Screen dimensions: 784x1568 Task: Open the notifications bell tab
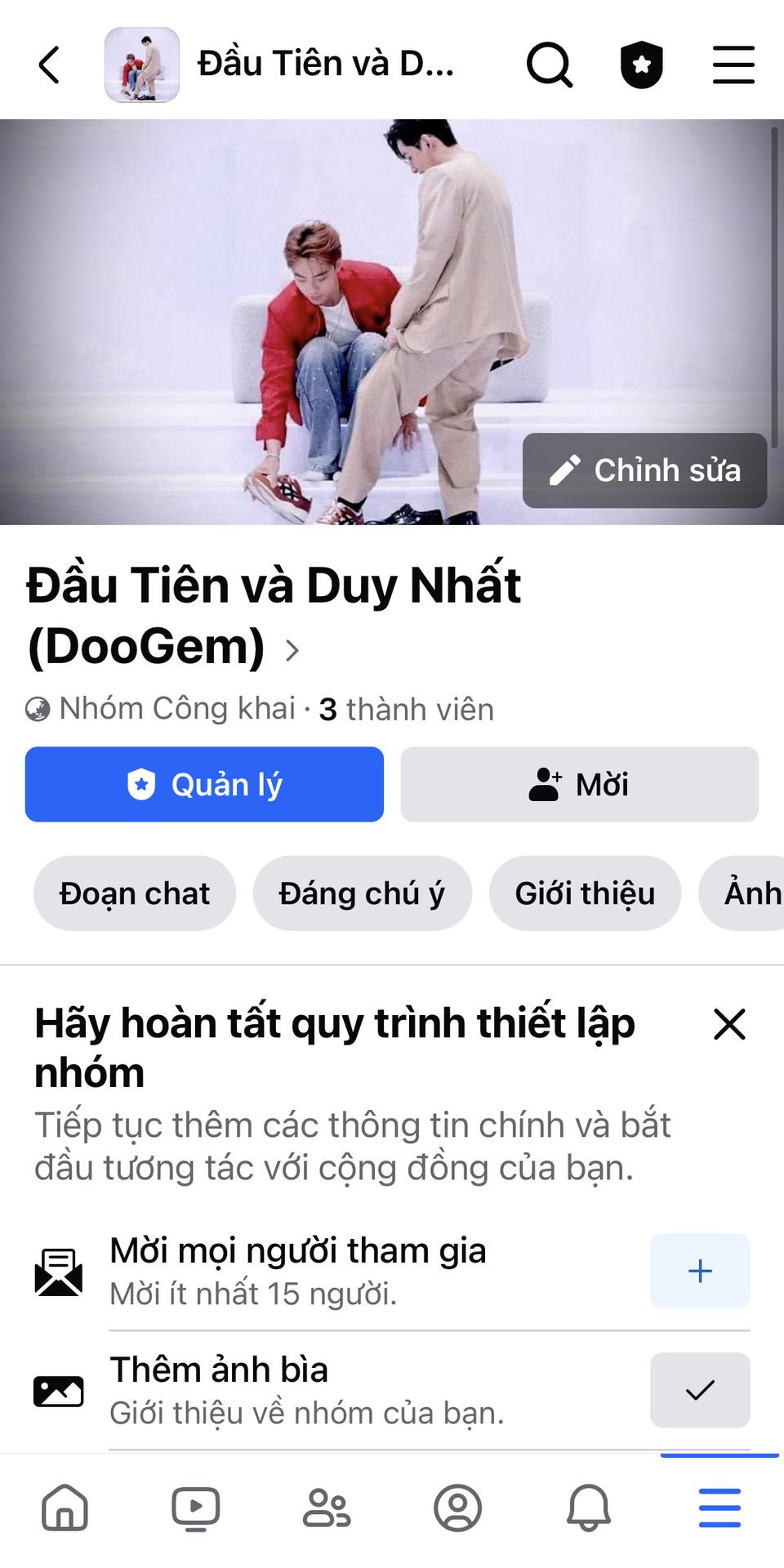click(x=589, y=1508)
